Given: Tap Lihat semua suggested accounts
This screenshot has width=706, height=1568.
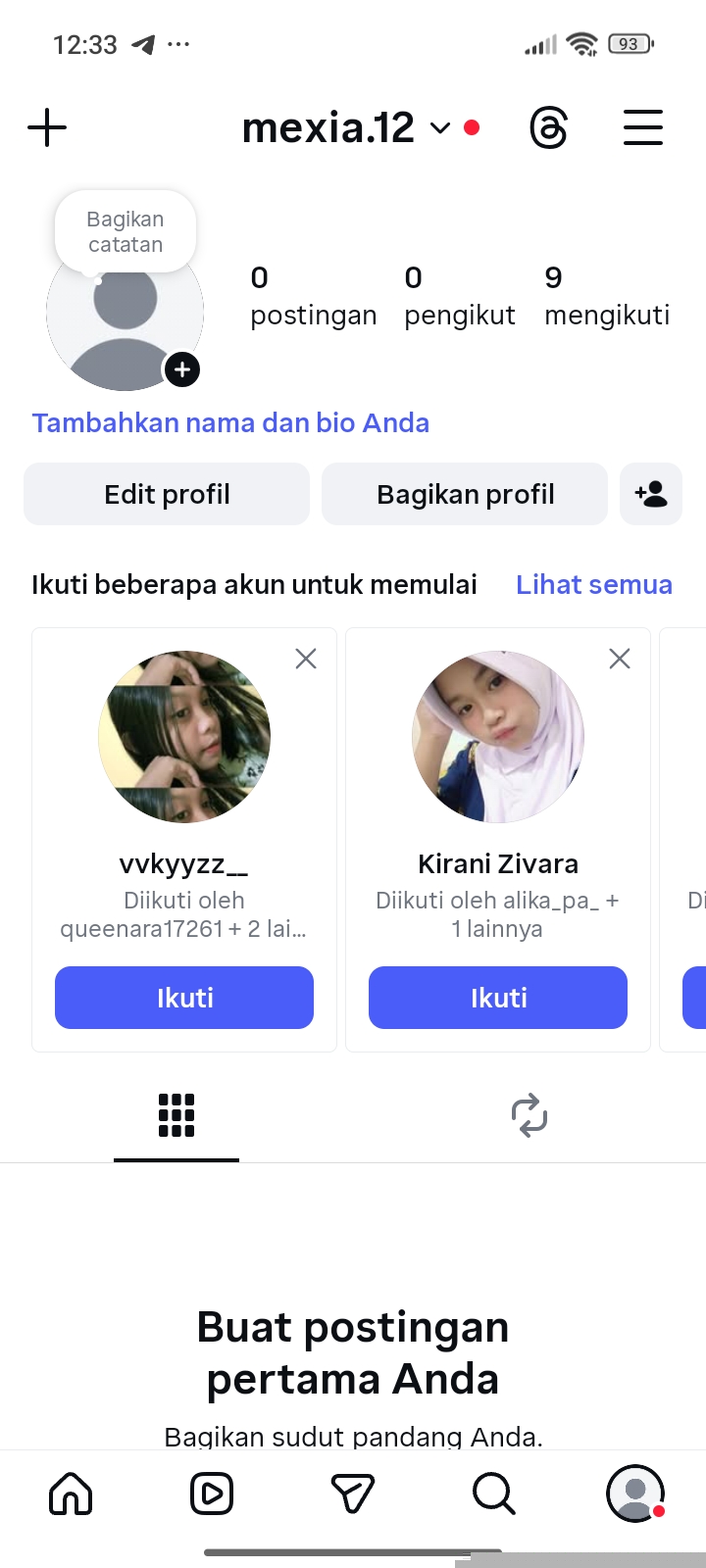Looking at the screenshot, I should 594,585.
